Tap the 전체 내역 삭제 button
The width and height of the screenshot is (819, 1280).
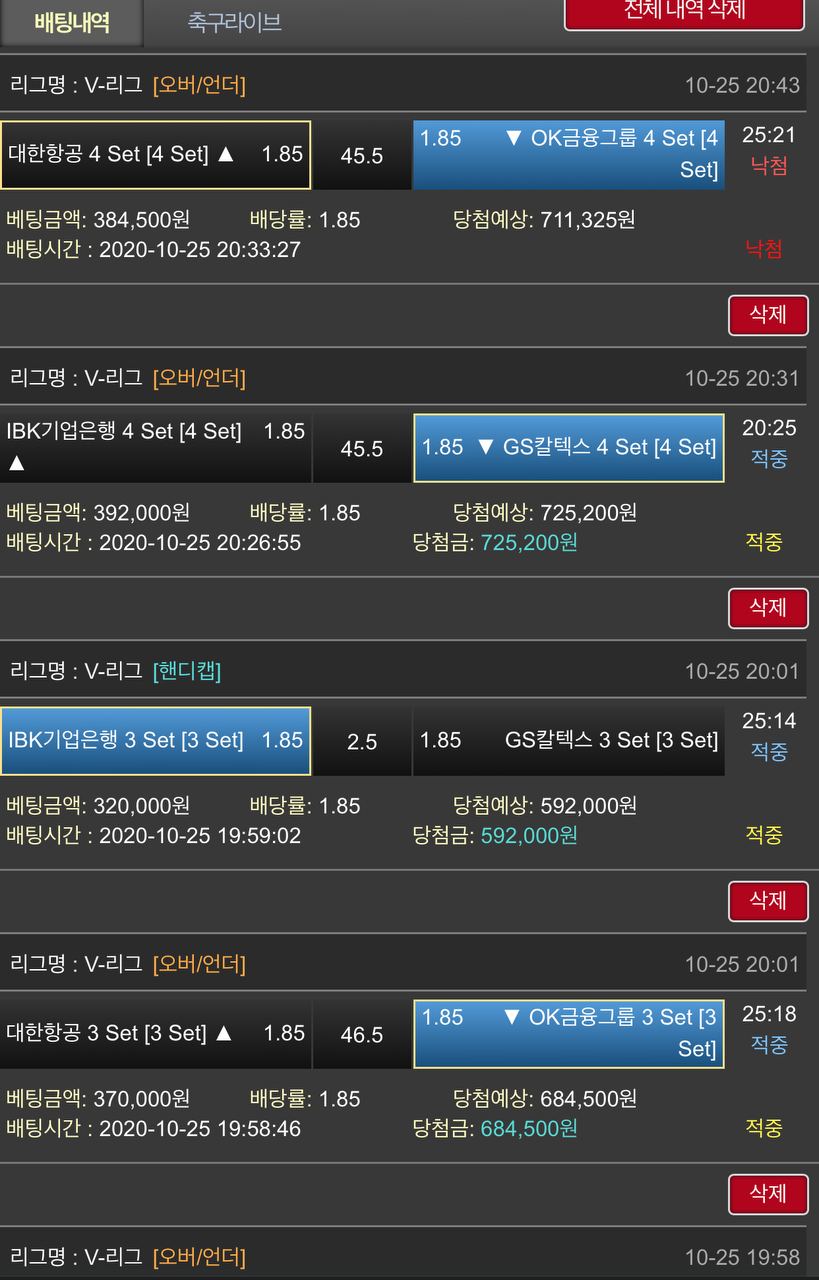684,12
